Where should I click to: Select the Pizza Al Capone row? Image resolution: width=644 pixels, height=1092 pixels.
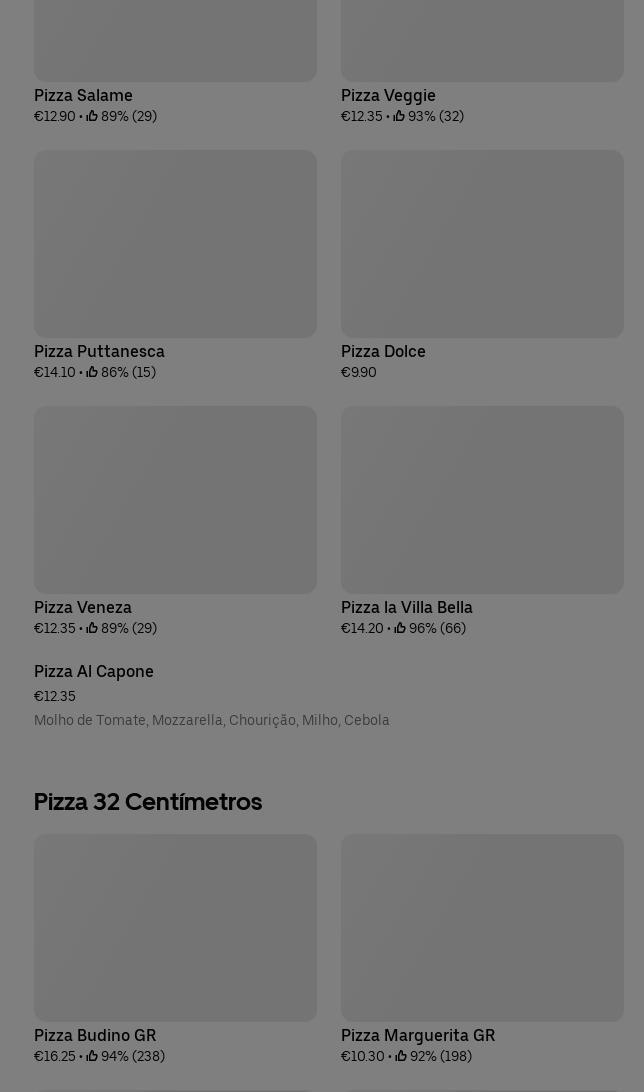coord(210,695)
